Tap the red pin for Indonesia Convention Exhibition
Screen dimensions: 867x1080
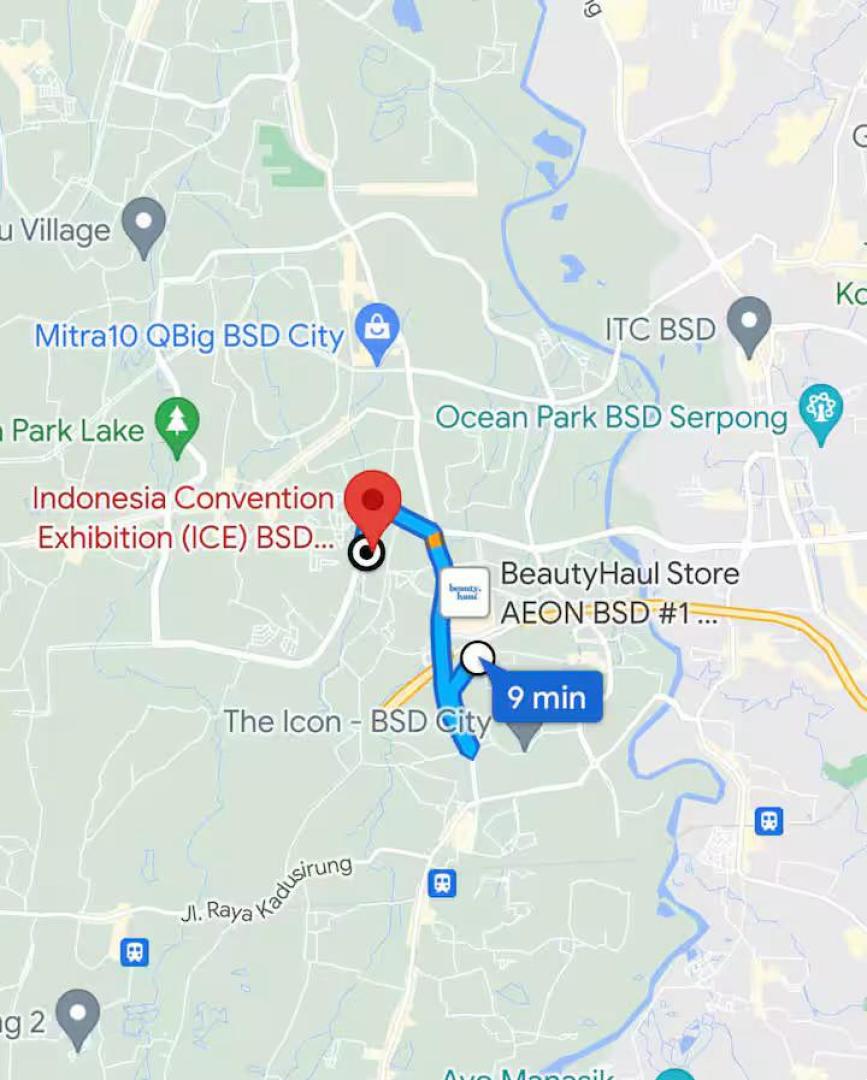[x=372, y=503]
